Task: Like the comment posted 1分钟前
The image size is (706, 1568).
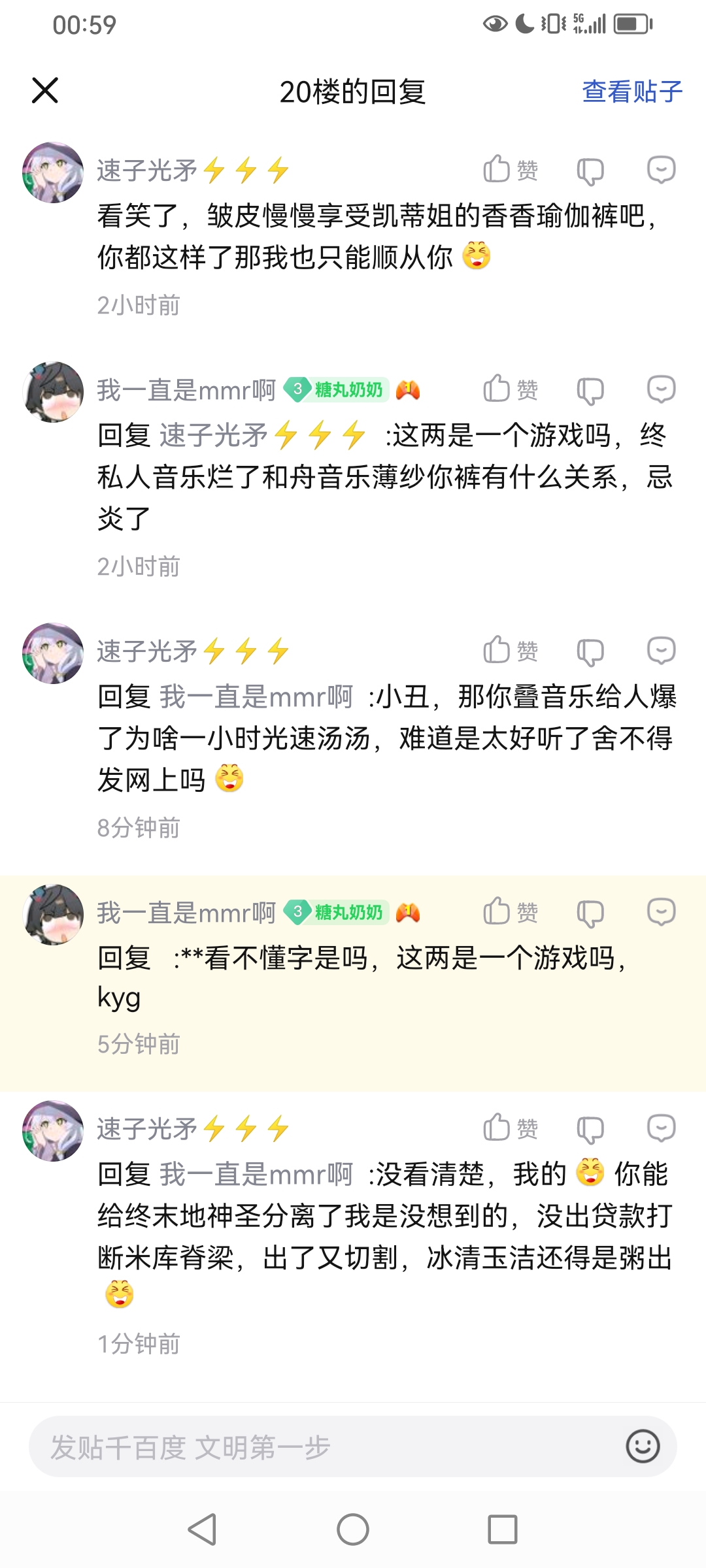Action: pyautogui.click(x=510, y=1128)
